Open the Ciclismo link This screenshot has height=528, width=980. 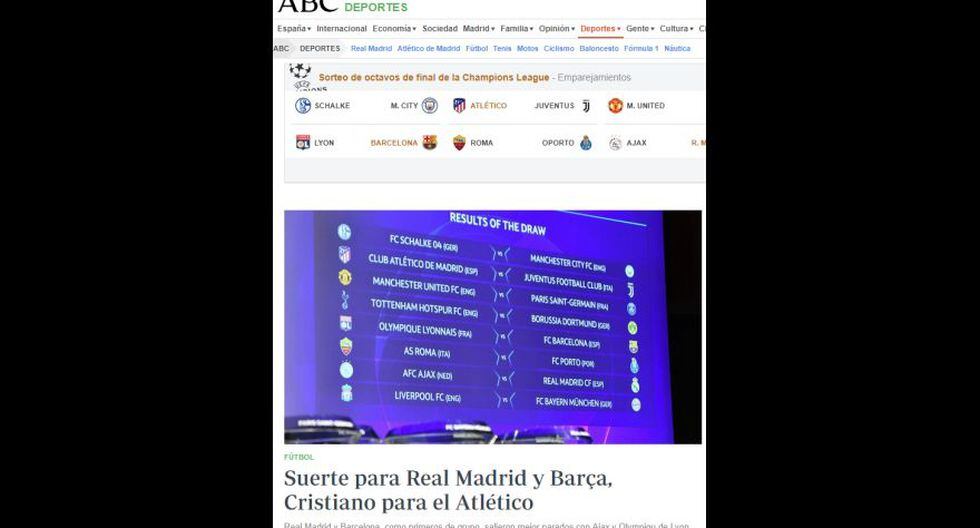558,48
